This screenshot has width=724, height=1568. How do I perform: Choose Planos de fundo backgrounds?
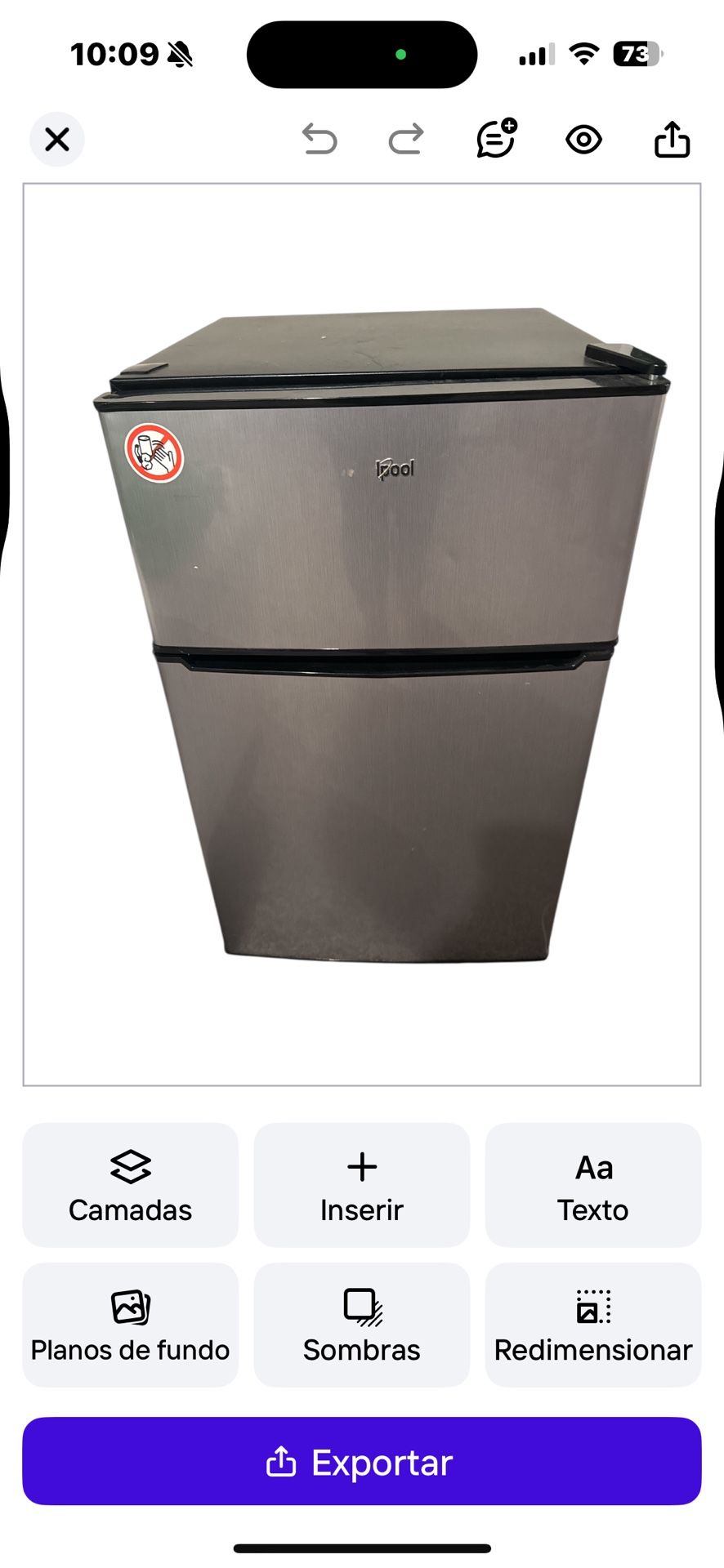pyautogui.click(x=131, y=1325)
